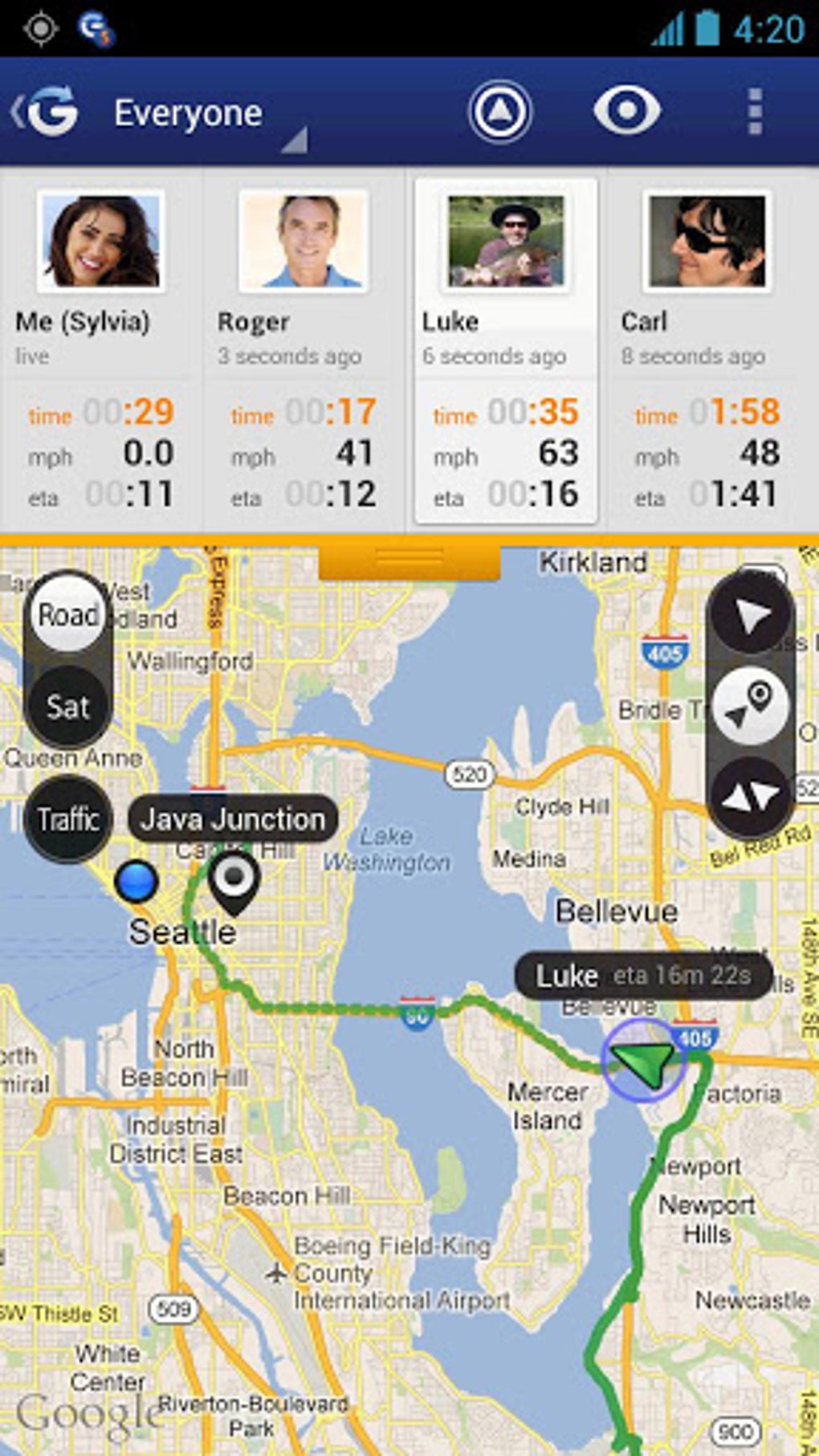Viewport: 819px width, 1456px height.
Task: Tap the navigation arrow circle icon
Action: pos(499,111)
